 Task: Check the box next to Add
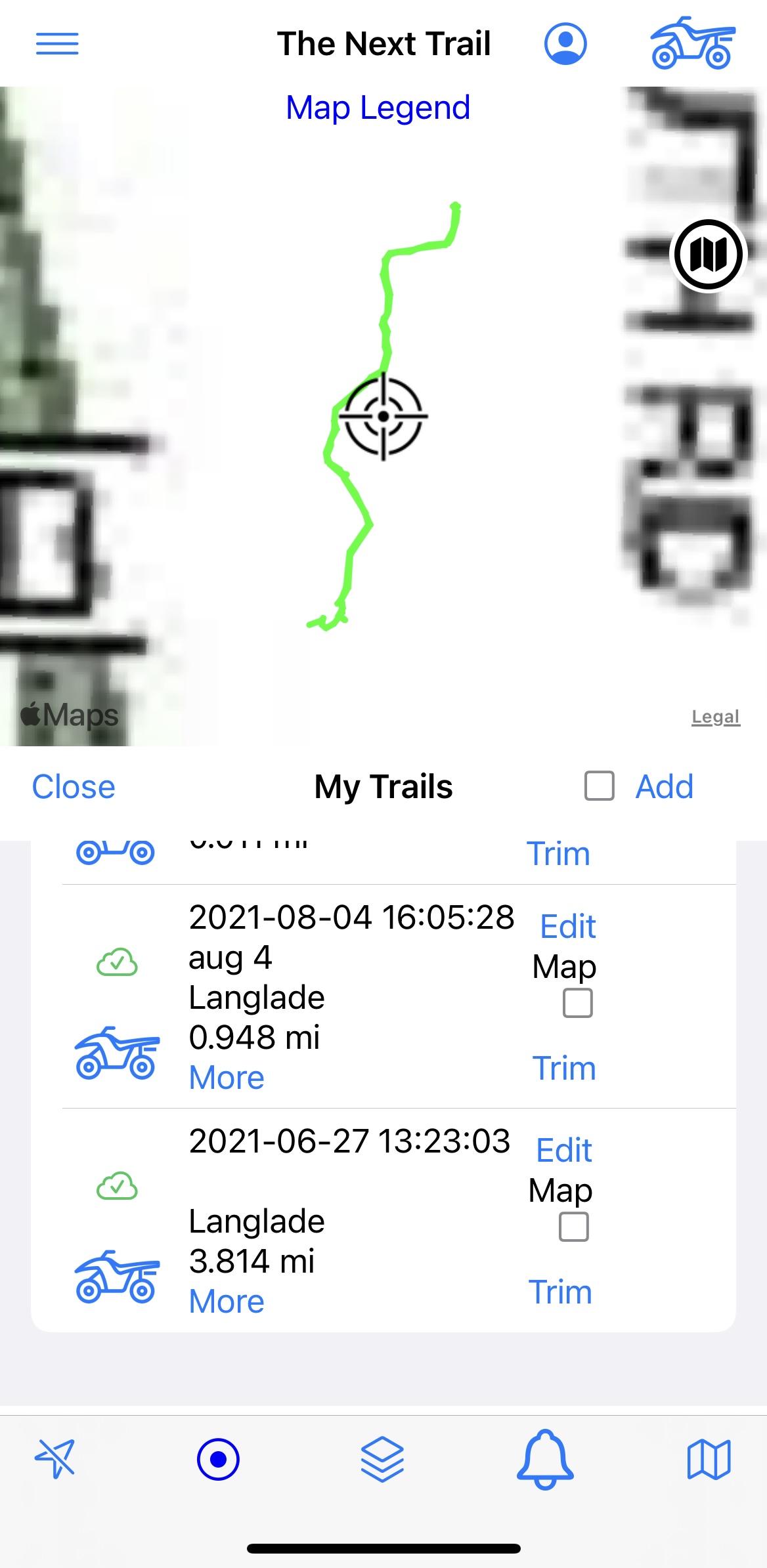click(x=599, y=786)
